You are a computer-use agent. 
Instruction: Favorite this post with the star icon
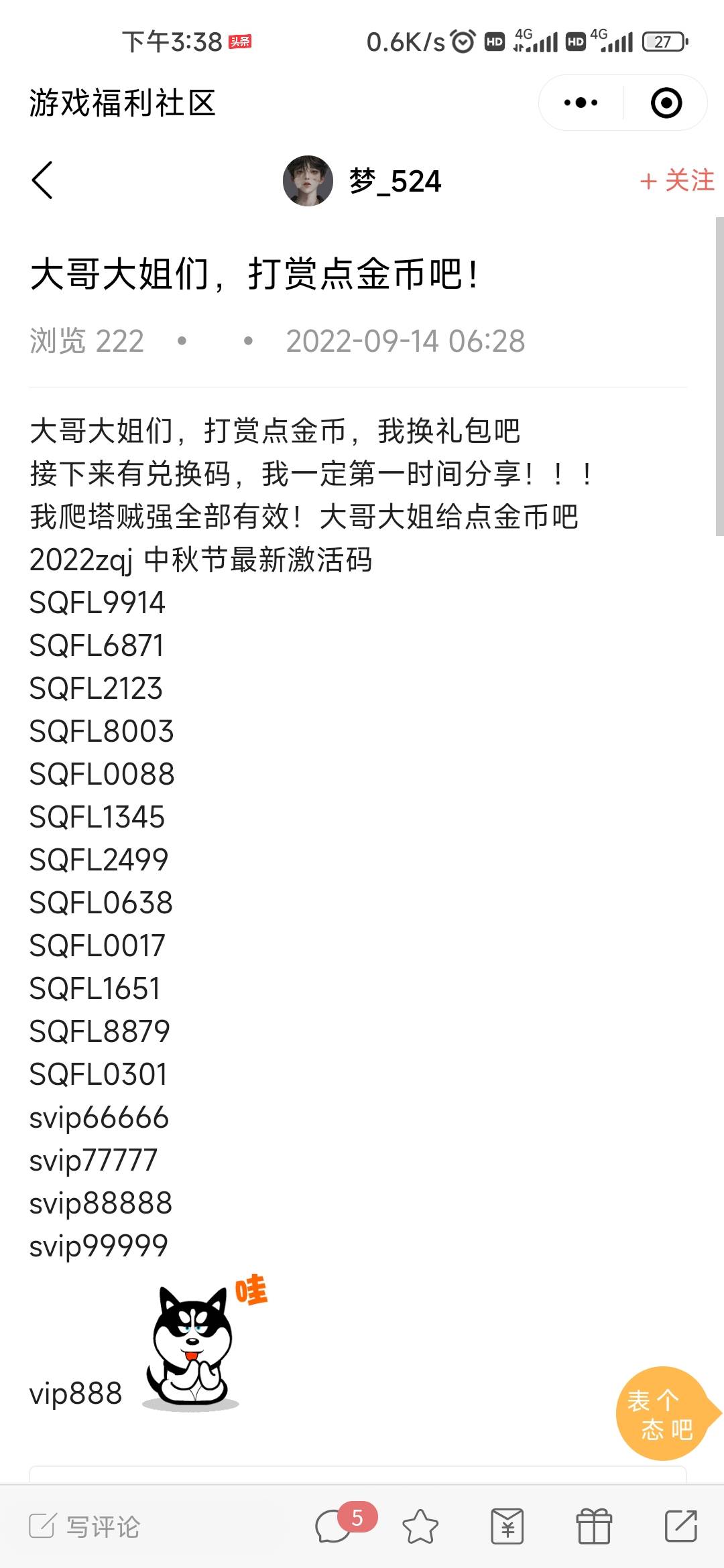(x=420, y=1526)
